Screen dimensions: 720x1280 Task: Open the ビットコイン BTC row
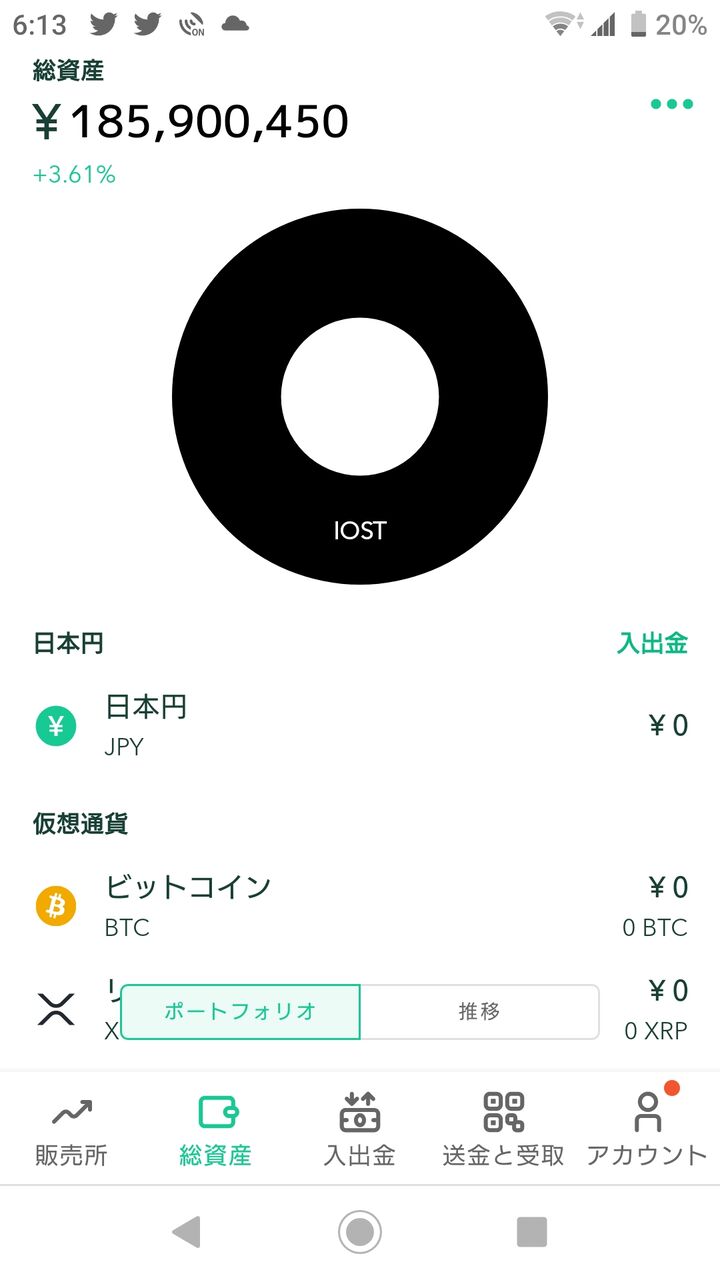[360, 906]
